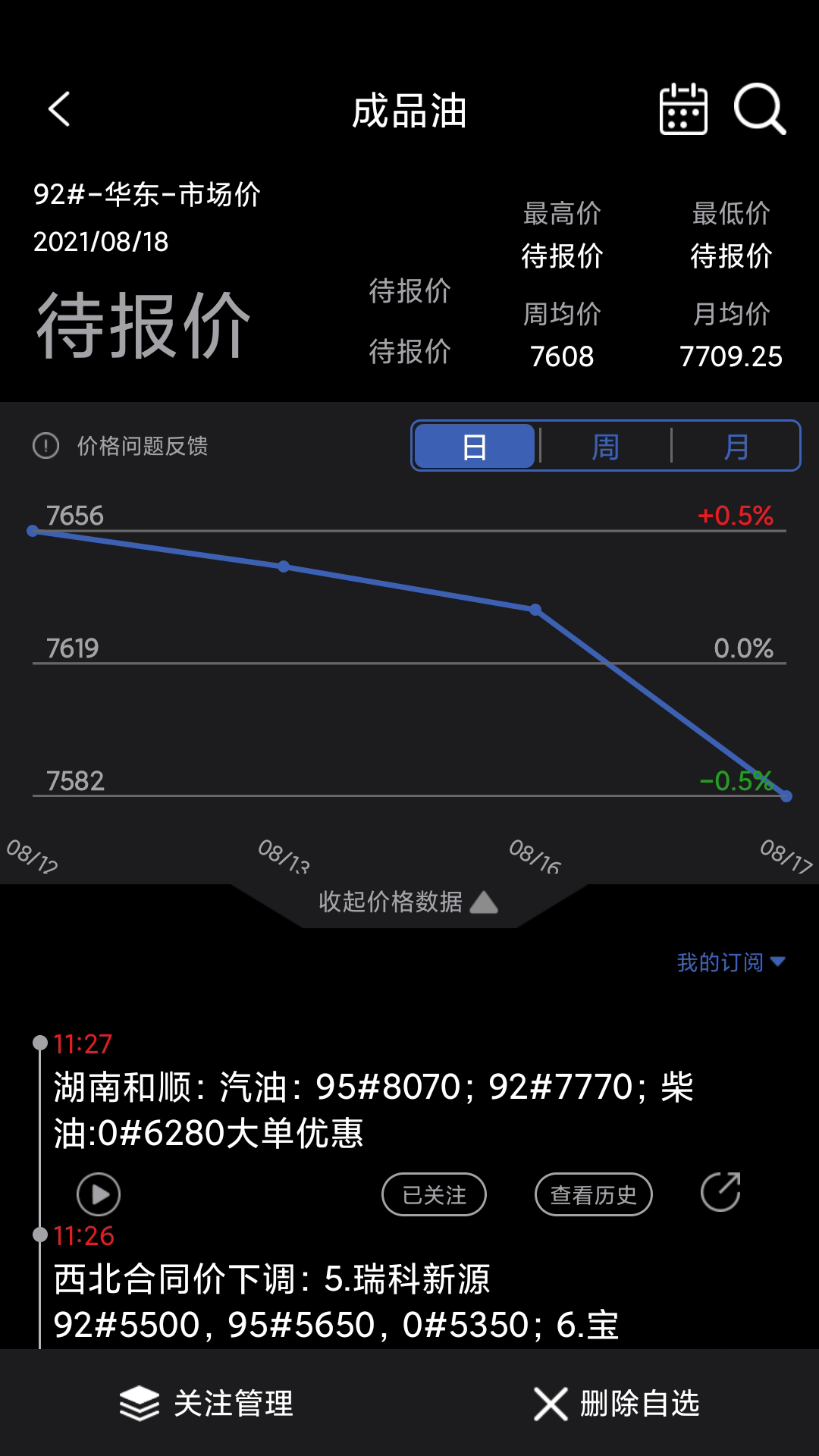Toggle the 已关注 follow status

434,1193
